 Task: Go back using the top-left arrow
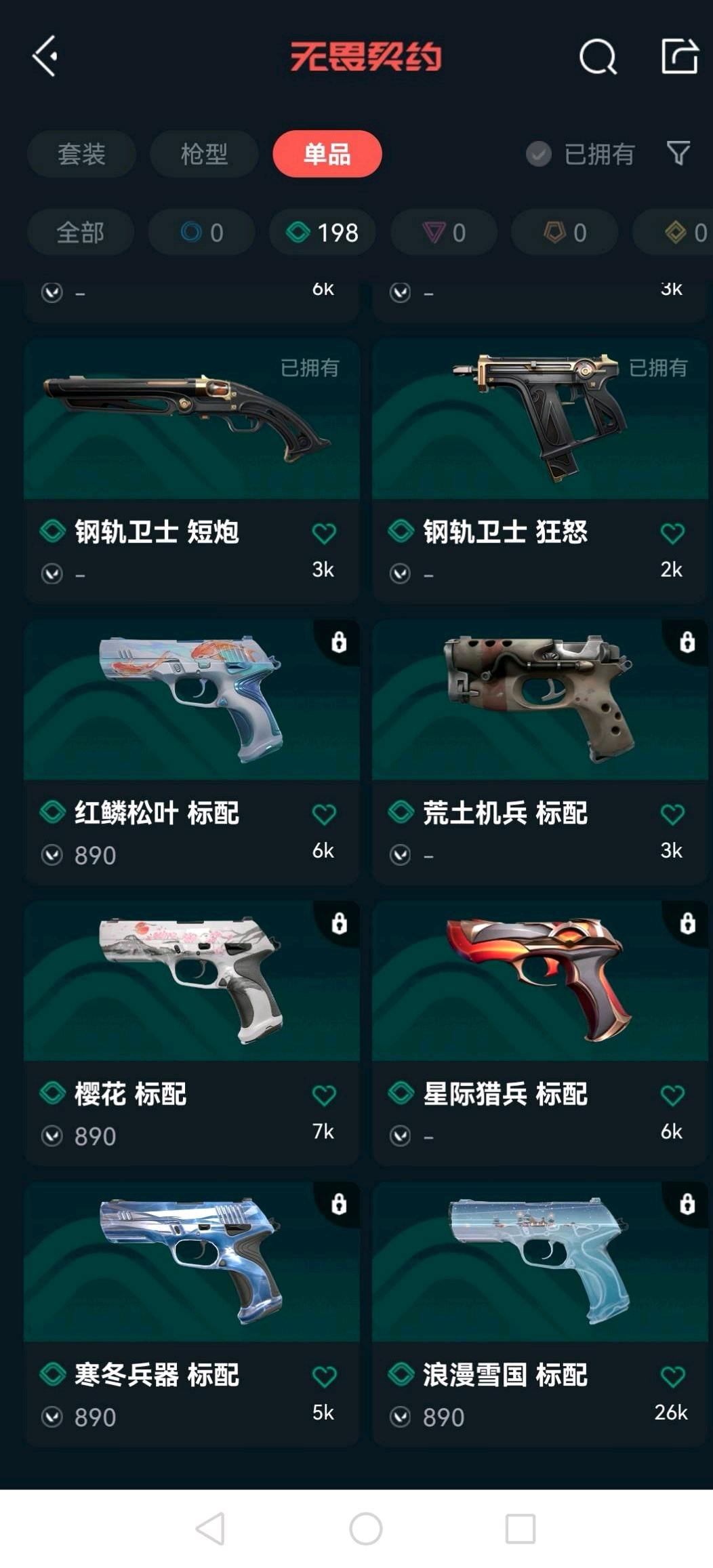point(45,56)
